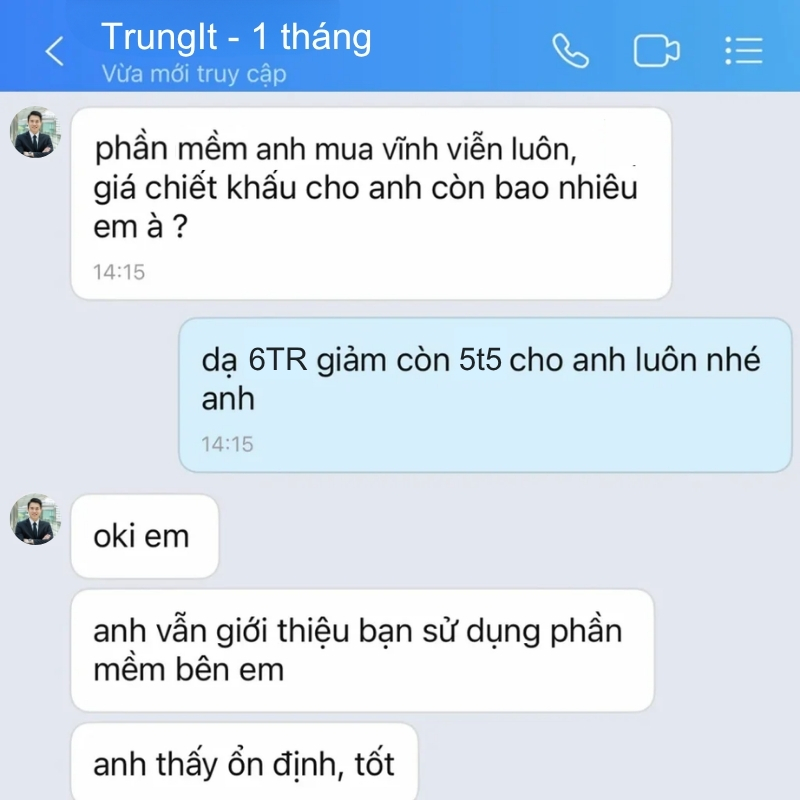Viewport: 800px width, 800px height.
Task: Start a voice call with TrungIt
Action: coord(571,51)
